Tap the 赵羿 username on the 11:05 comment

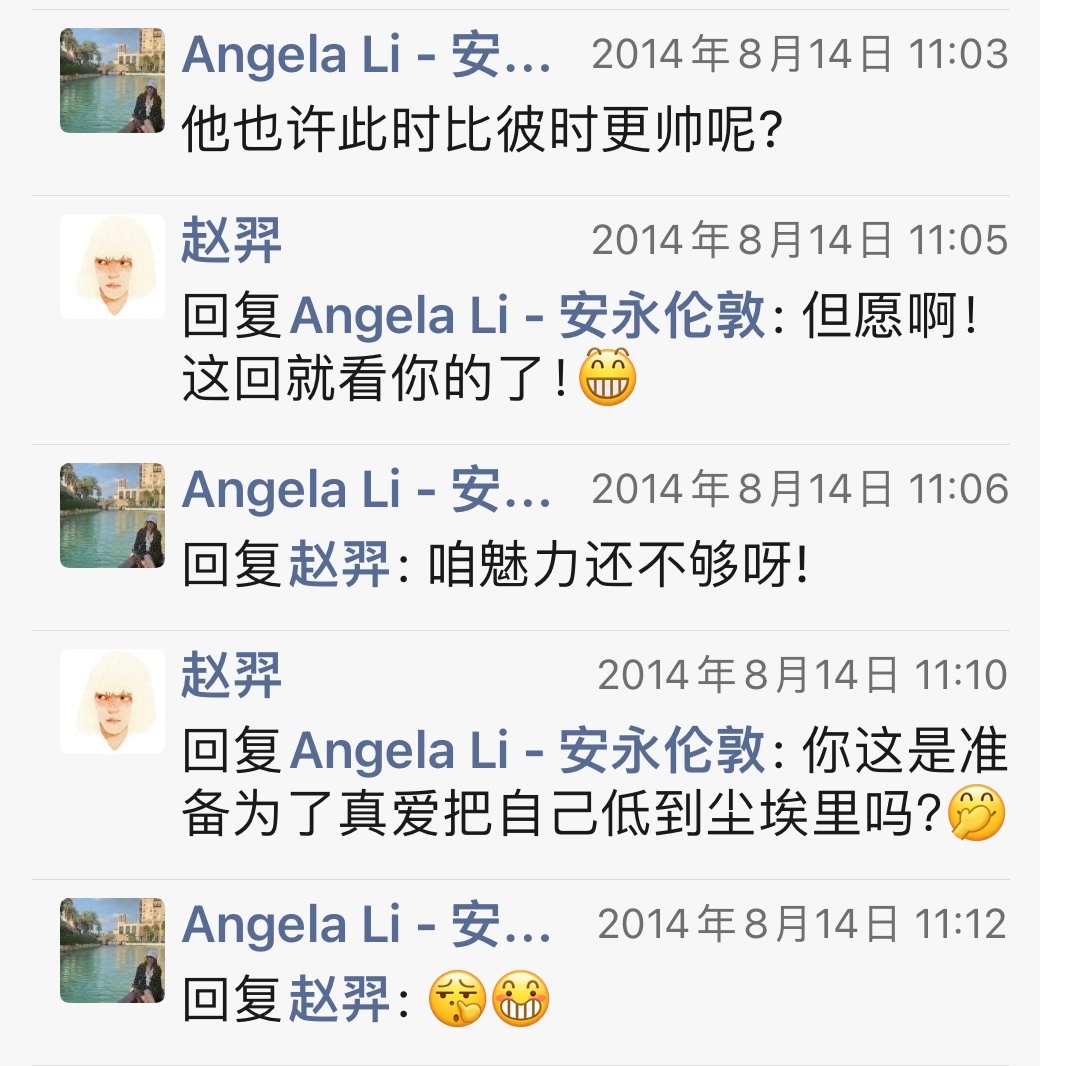coord(231,241)
